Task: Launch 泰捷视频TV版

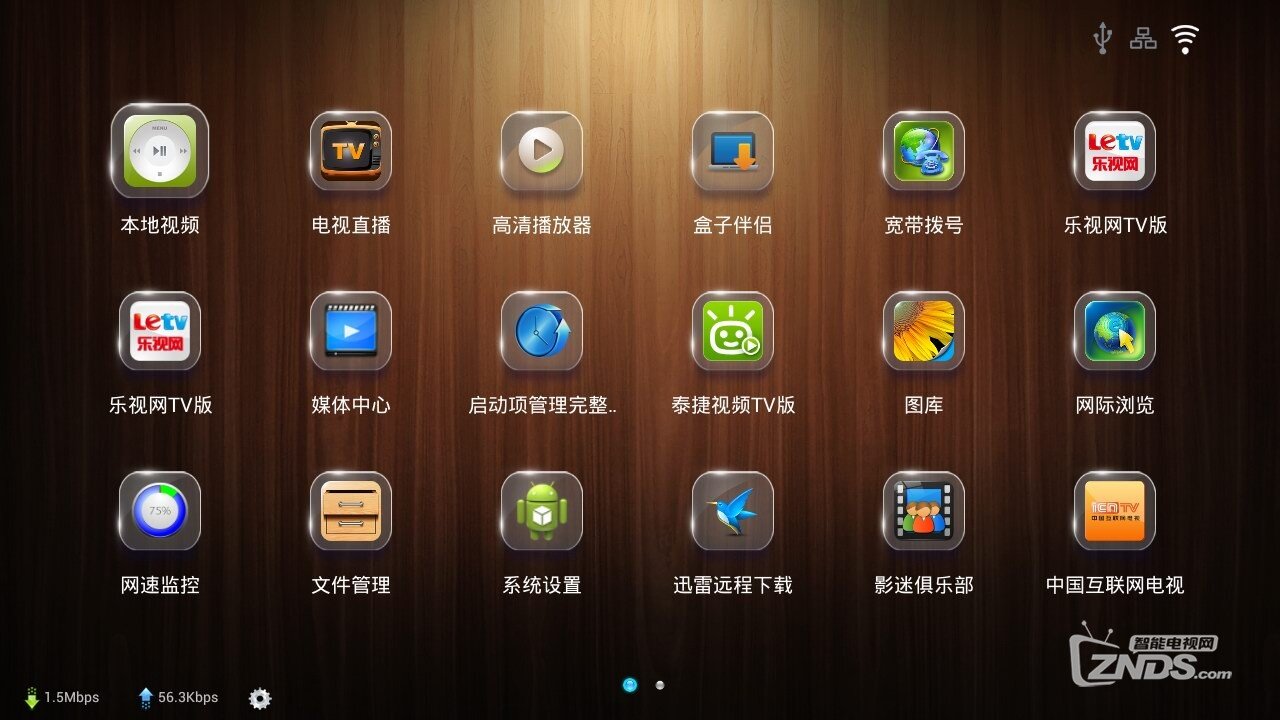Action: (733, 331)
